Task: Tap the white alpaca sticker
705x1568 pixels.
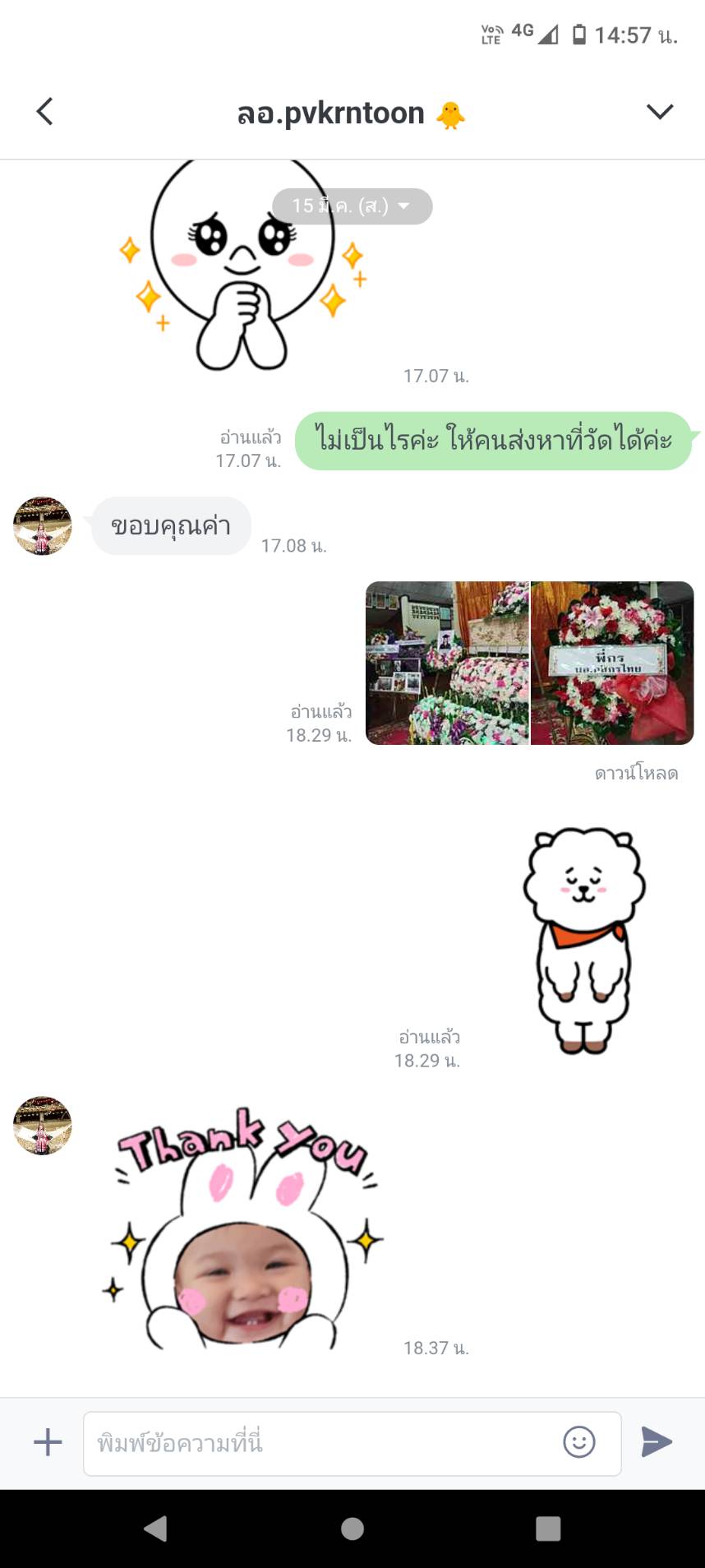Action: point(583,940)
